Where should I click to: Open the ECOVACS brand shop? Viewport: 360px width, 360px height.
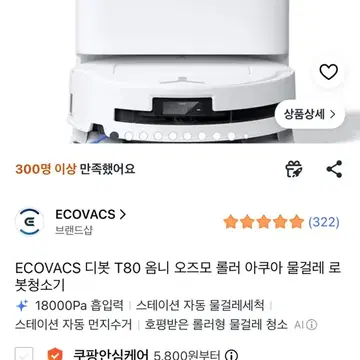tap(90, 215)
